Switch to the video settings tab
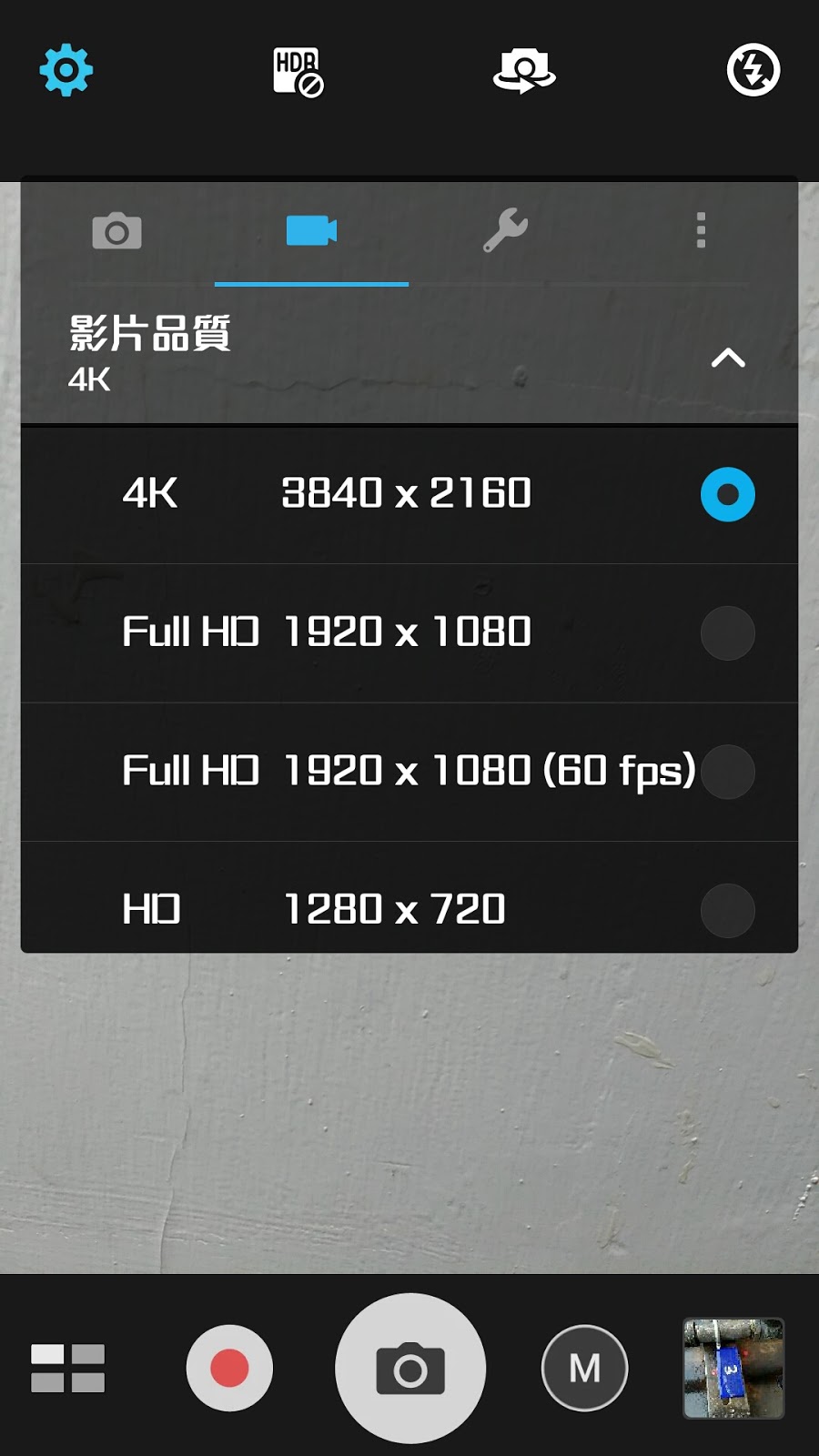 (311, 231)
